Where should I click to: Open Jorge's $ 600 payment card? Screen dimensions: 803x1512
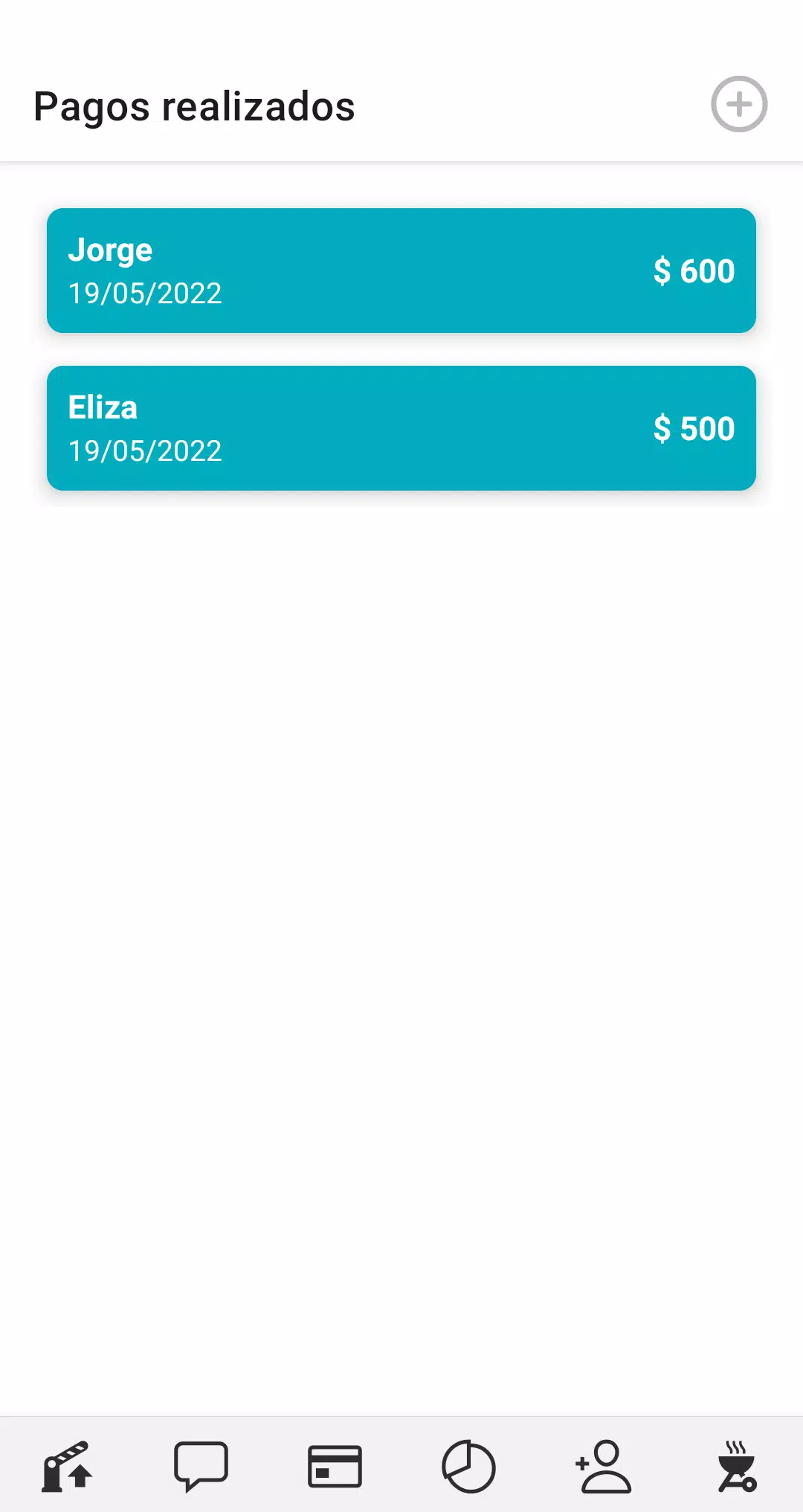[x=401, y=271]
